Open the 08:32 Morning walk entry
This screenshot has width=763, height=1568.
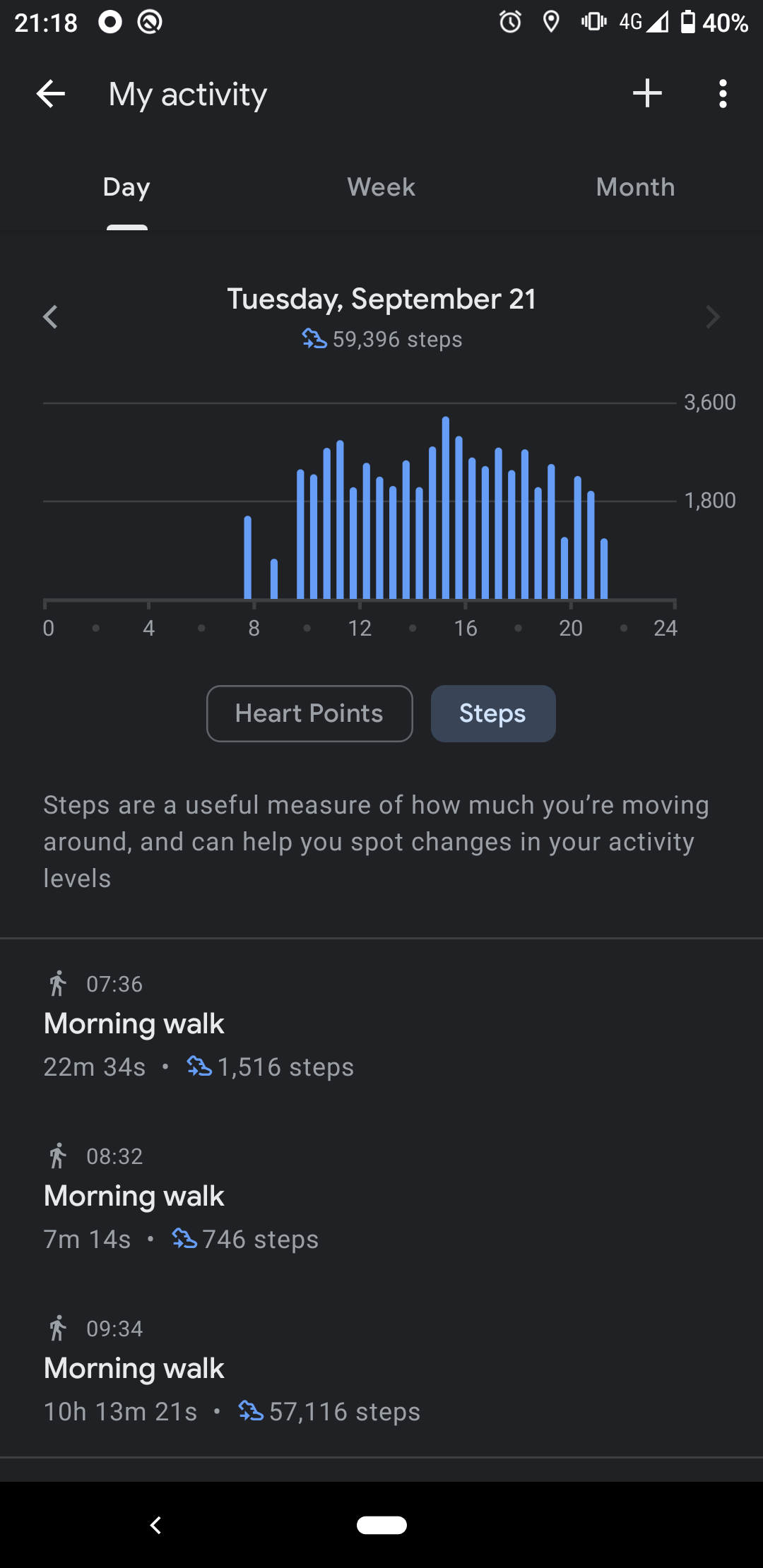(x=381, y=1198)
